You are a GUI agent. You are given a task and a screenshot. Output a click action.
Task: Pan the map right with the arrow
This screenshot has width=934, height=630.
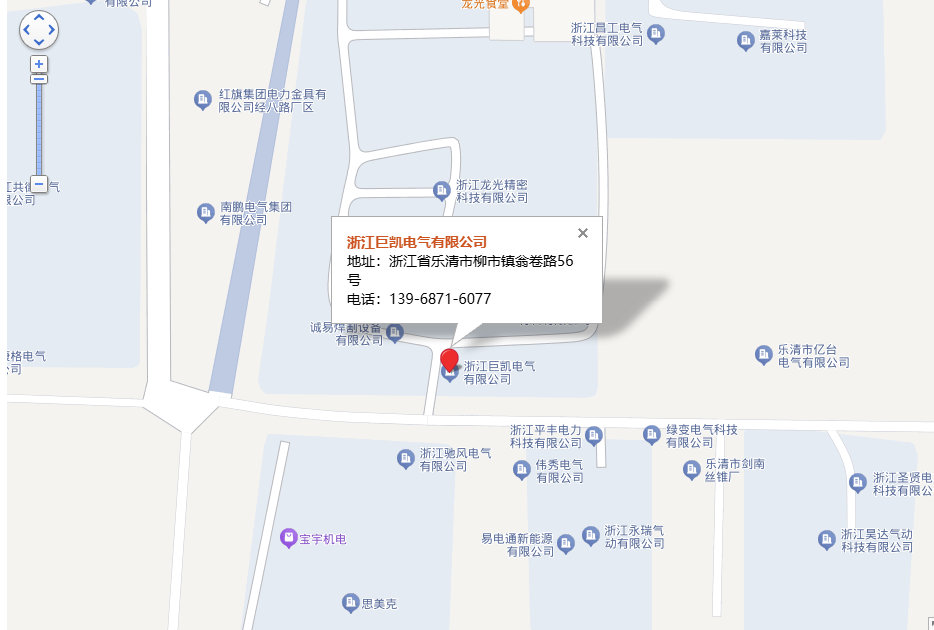52,30
